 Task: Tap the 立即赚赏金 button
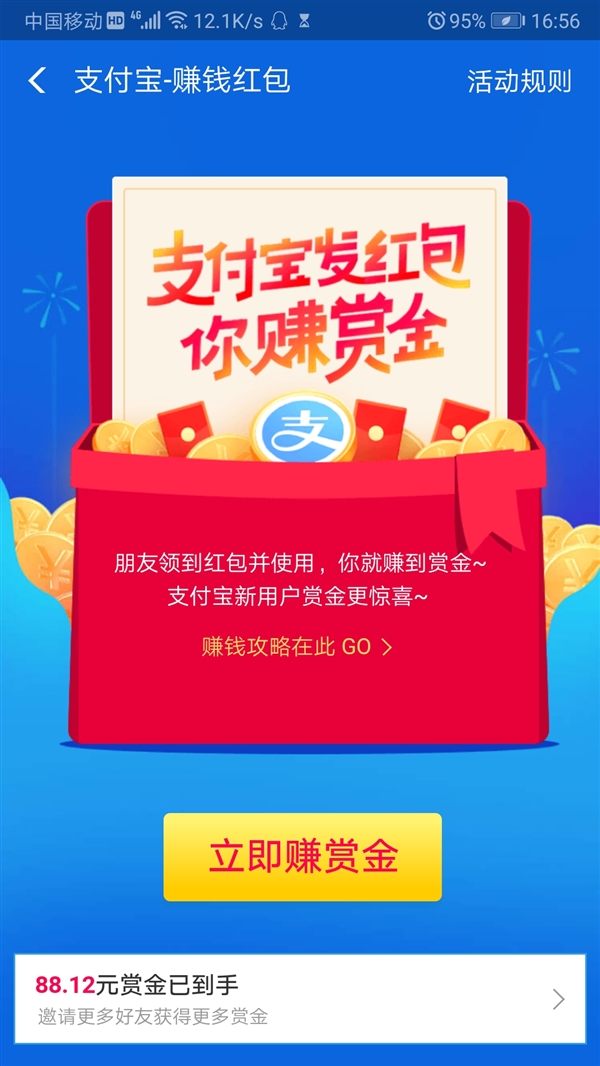302,857
